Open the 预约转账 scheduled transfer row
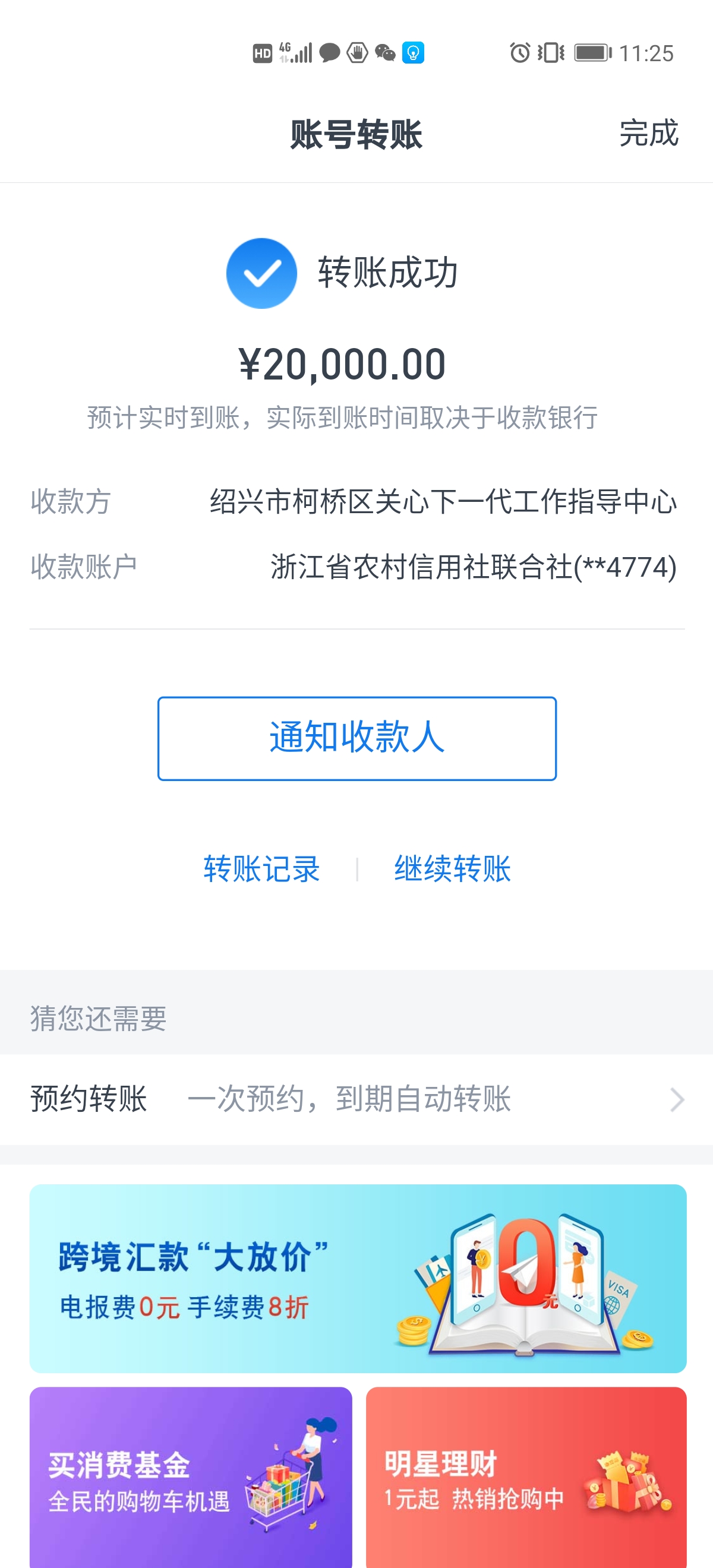Image resolution: width=713 pixels, height=1568 pixels. coord(357,1099)
